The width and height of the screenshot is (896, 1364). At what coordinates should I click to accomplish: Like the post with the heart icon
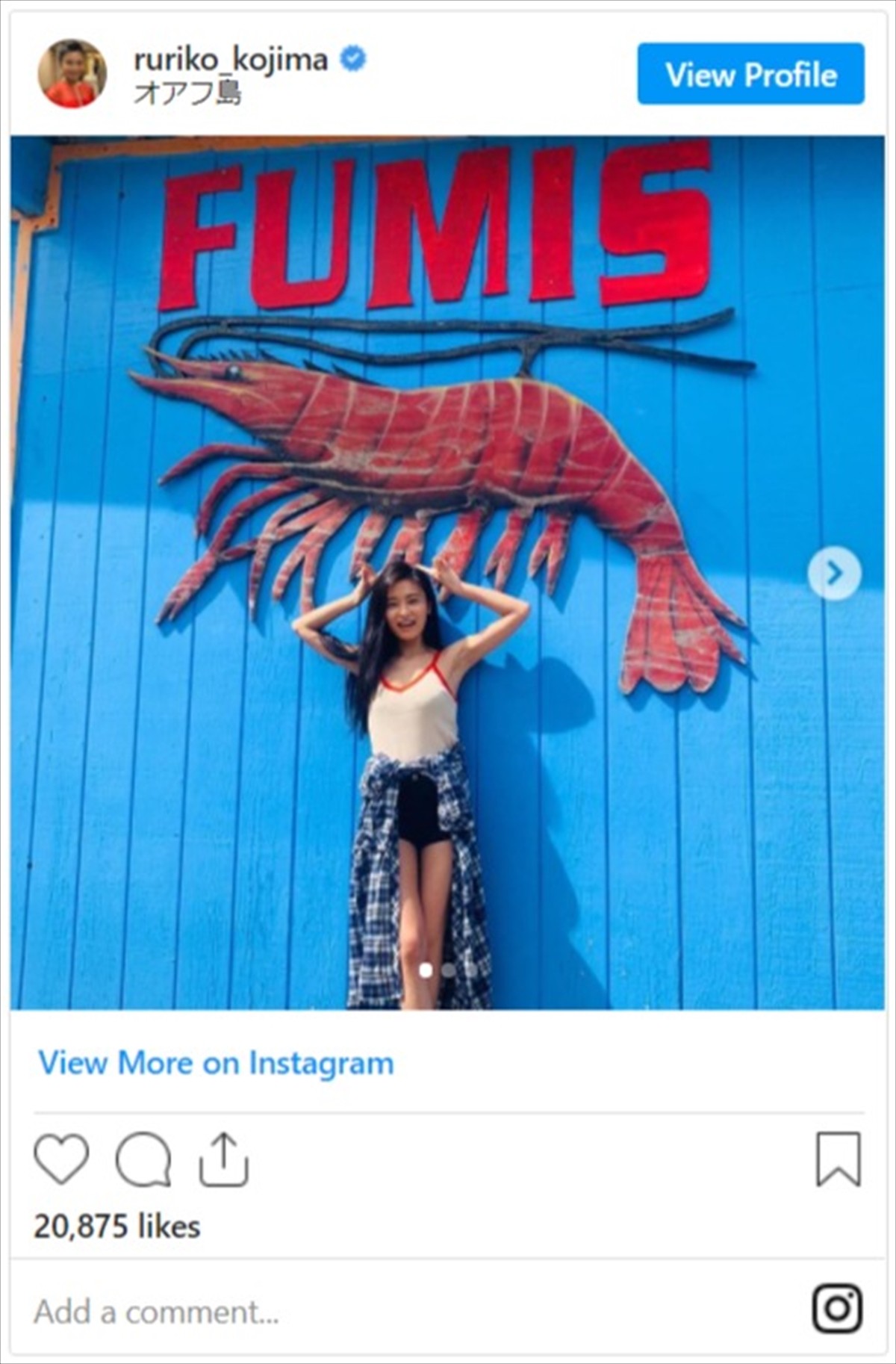click(x=61, y=1159)
